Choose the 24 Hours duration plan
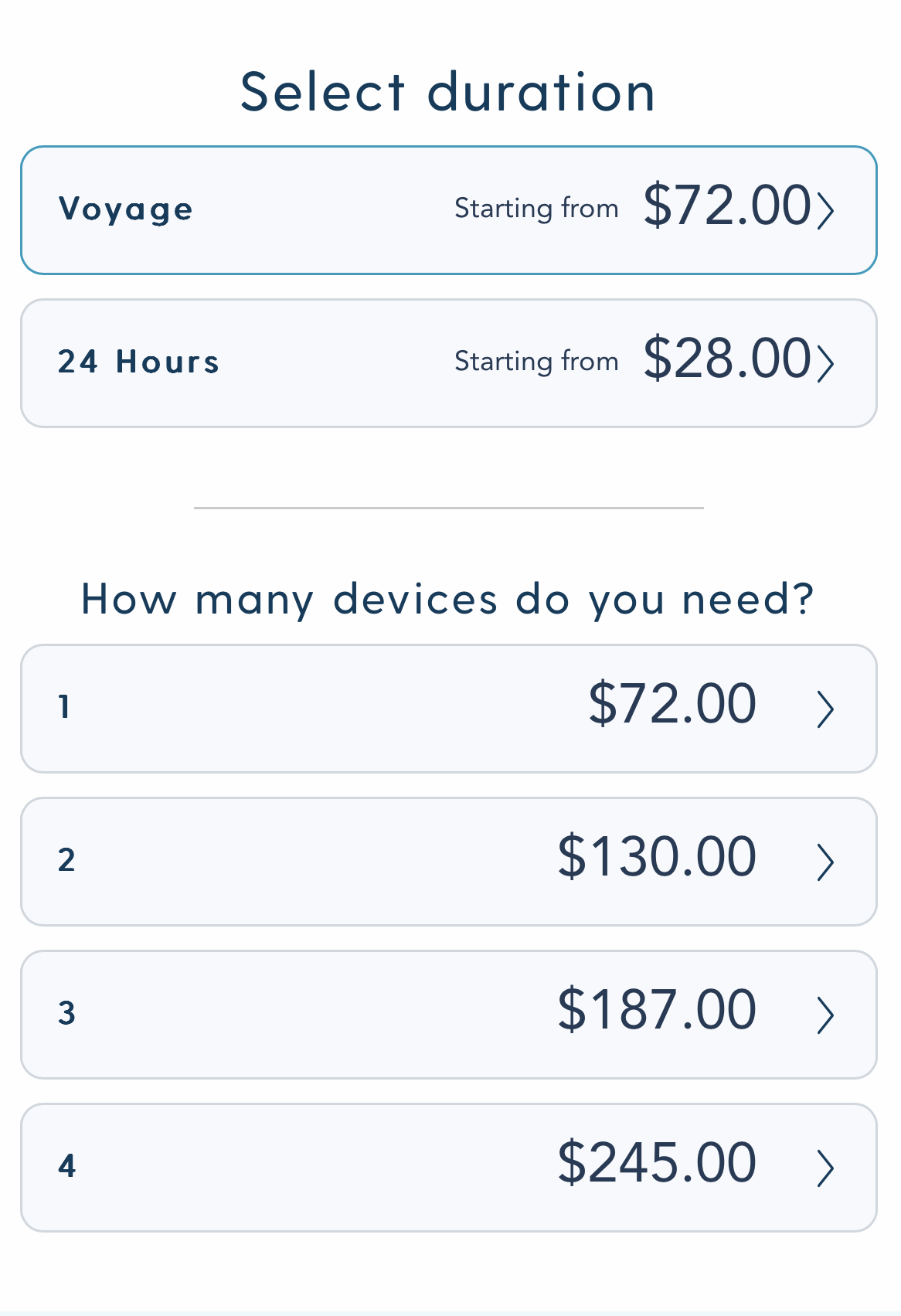Image resolution: width=901 pixels, height=1316 pixels. tap(448, 363)
